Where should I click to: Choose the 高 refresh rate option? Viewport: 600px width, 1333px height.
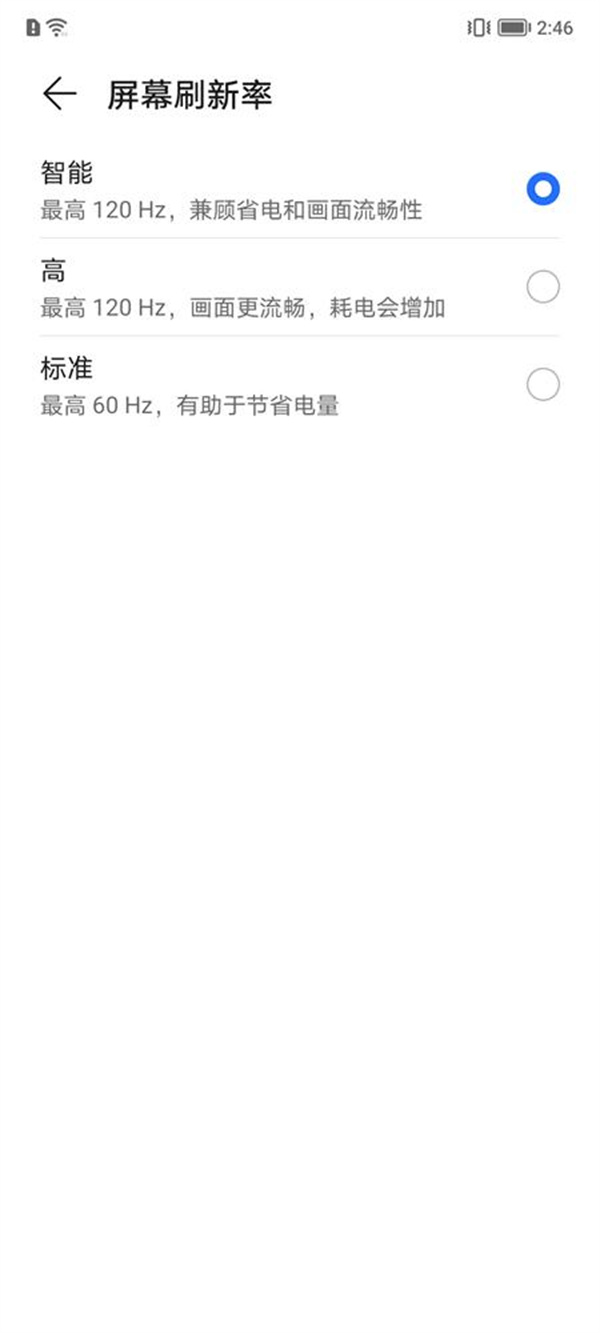coord(300,287)
